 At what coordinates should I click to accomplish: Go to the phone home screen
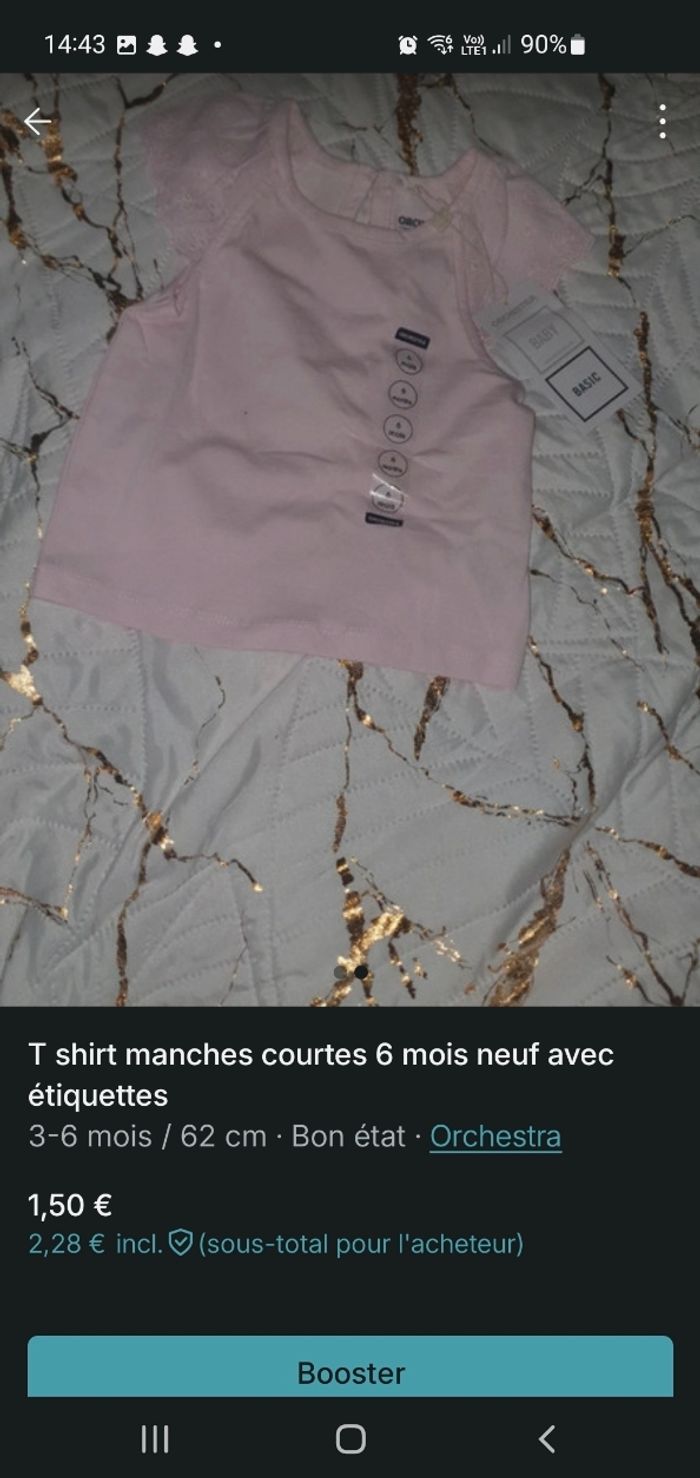(x=350, y=1439)
